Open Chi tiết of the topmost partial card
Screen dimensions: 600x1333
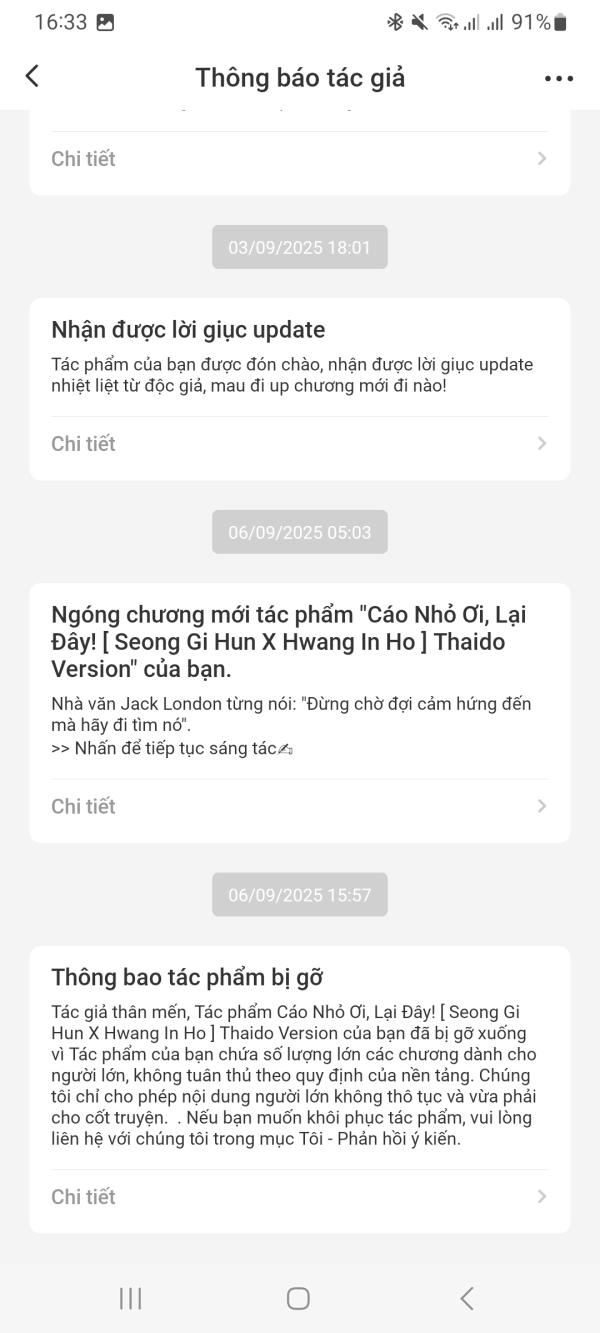(299, 158)
